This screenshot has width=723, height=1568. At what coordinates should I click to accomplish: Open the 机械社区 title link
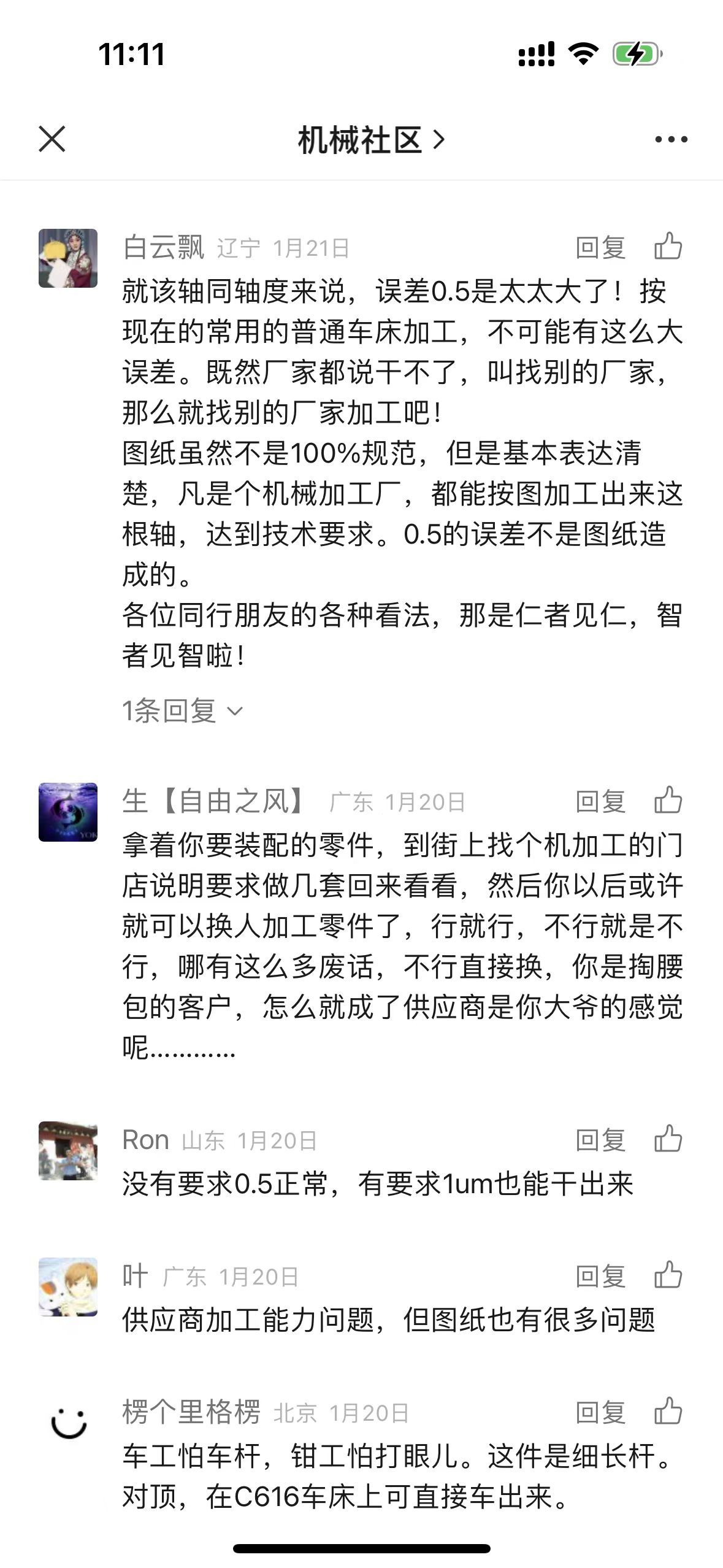pyautogui.click(x=371, y=140)
